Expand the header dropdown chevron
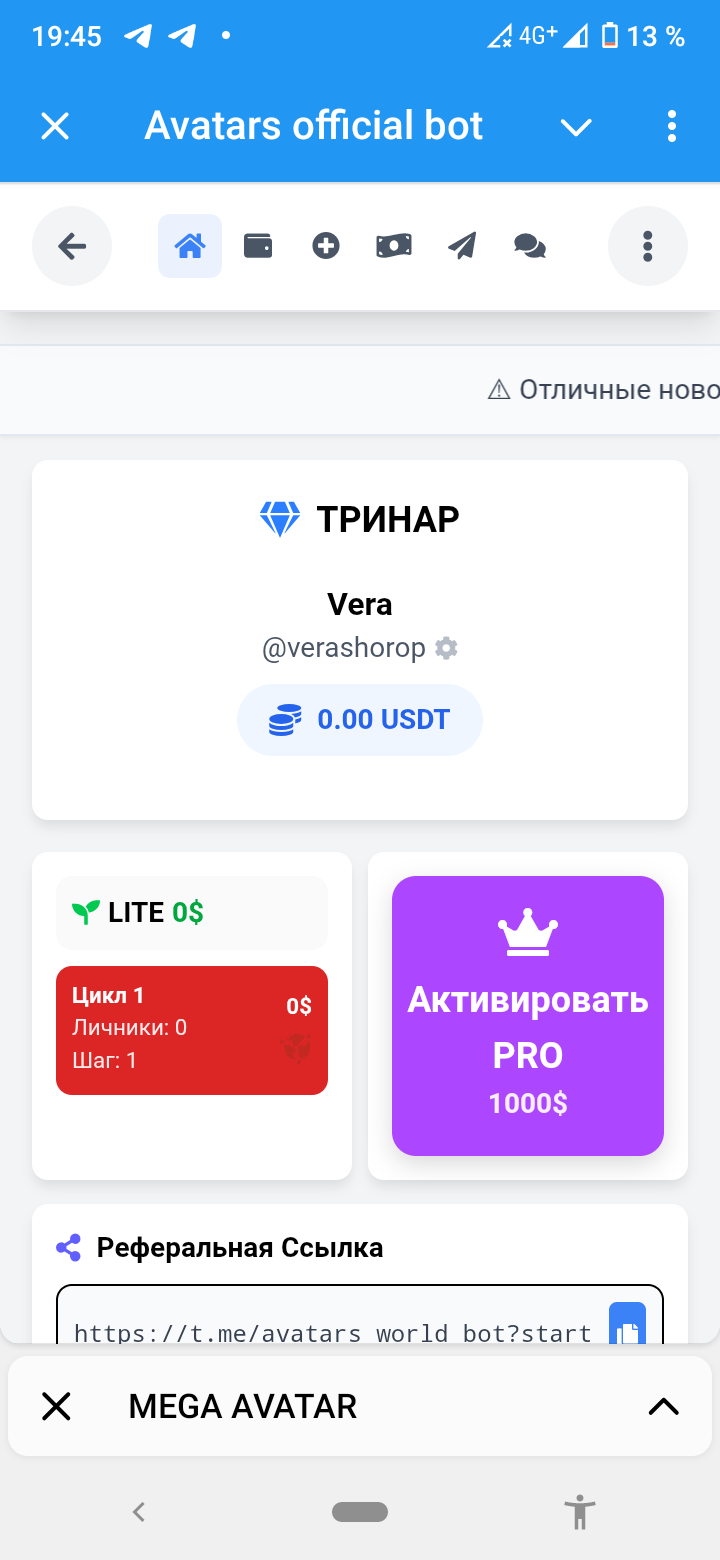 (x=576, y=127)
